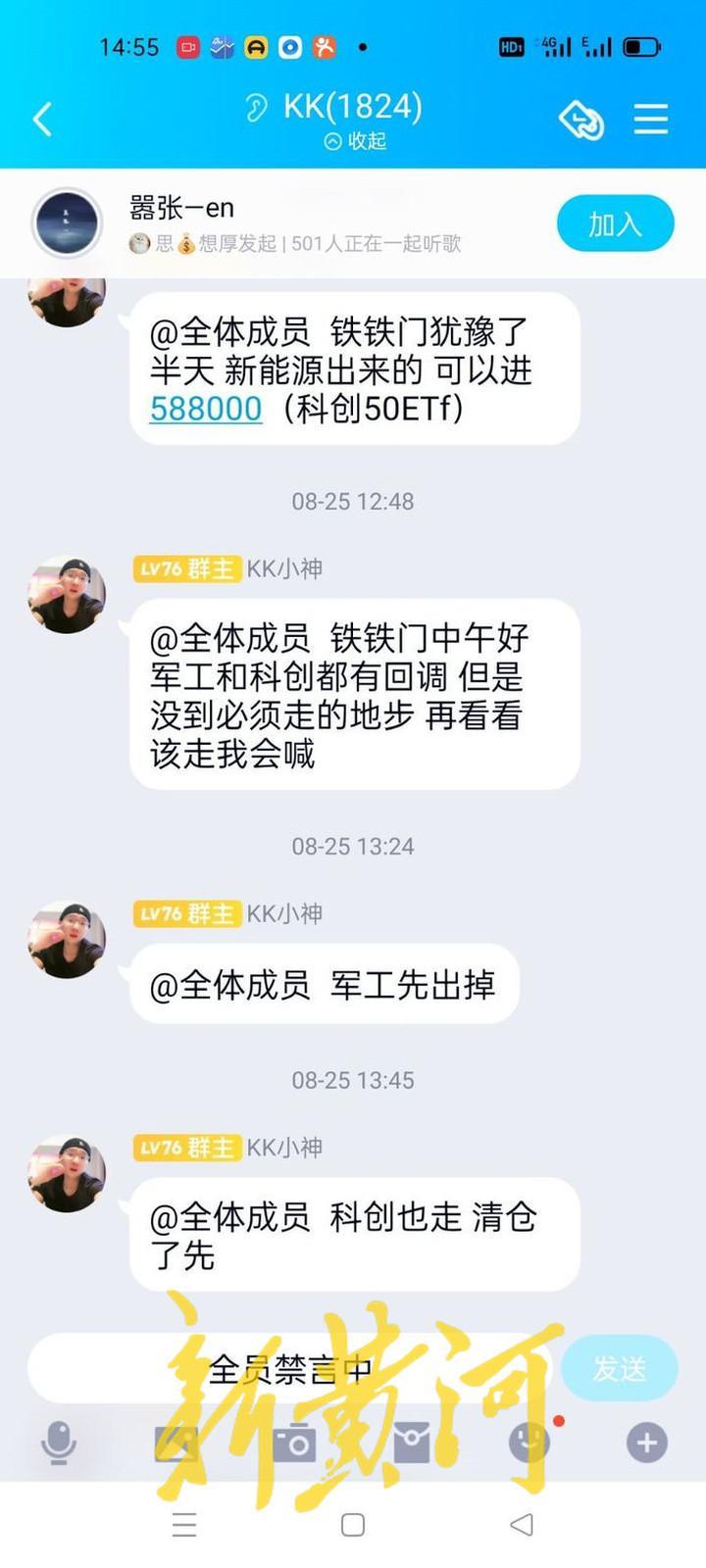
Task: Open the group menu (three lines)
Action: pos(650,120)
